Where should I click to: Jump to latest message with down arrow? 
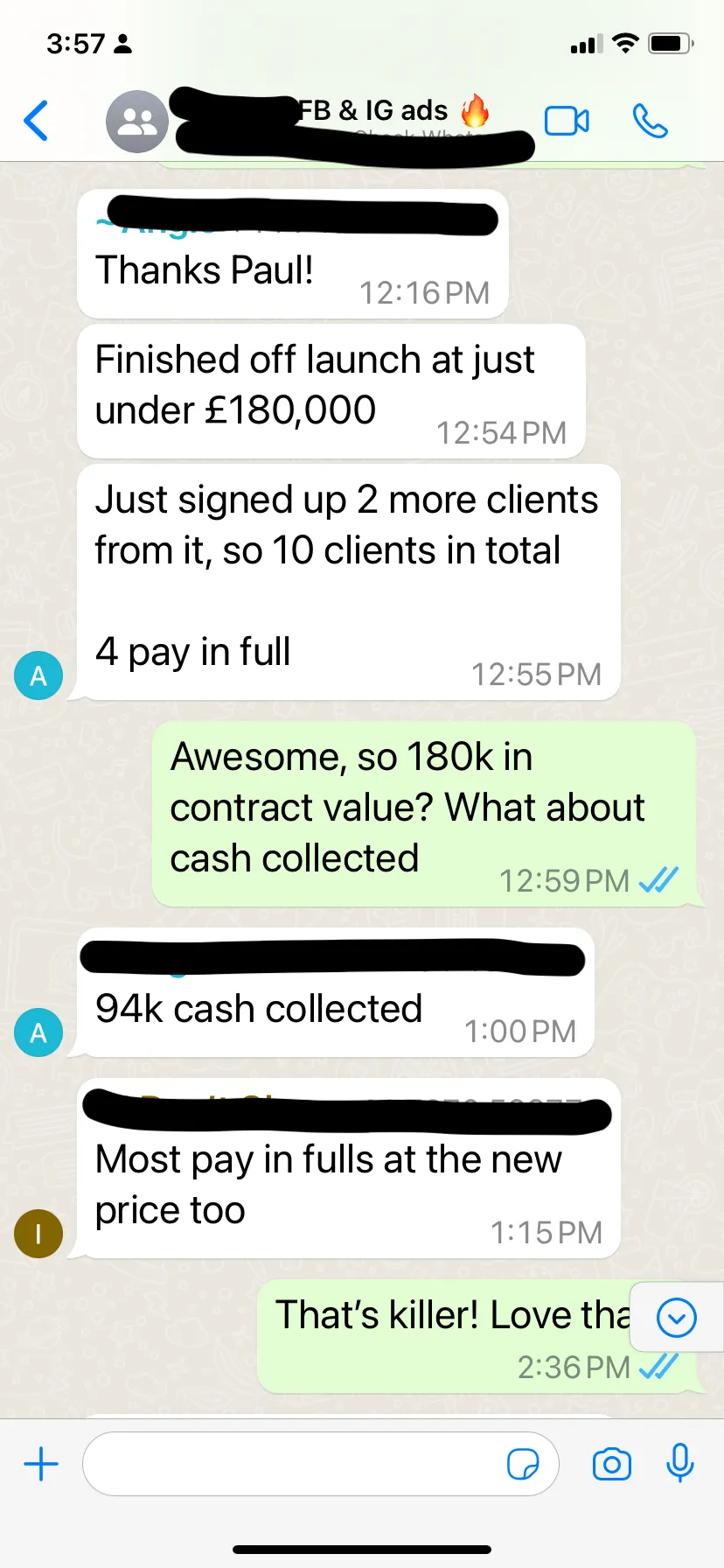coord(677,1317)
